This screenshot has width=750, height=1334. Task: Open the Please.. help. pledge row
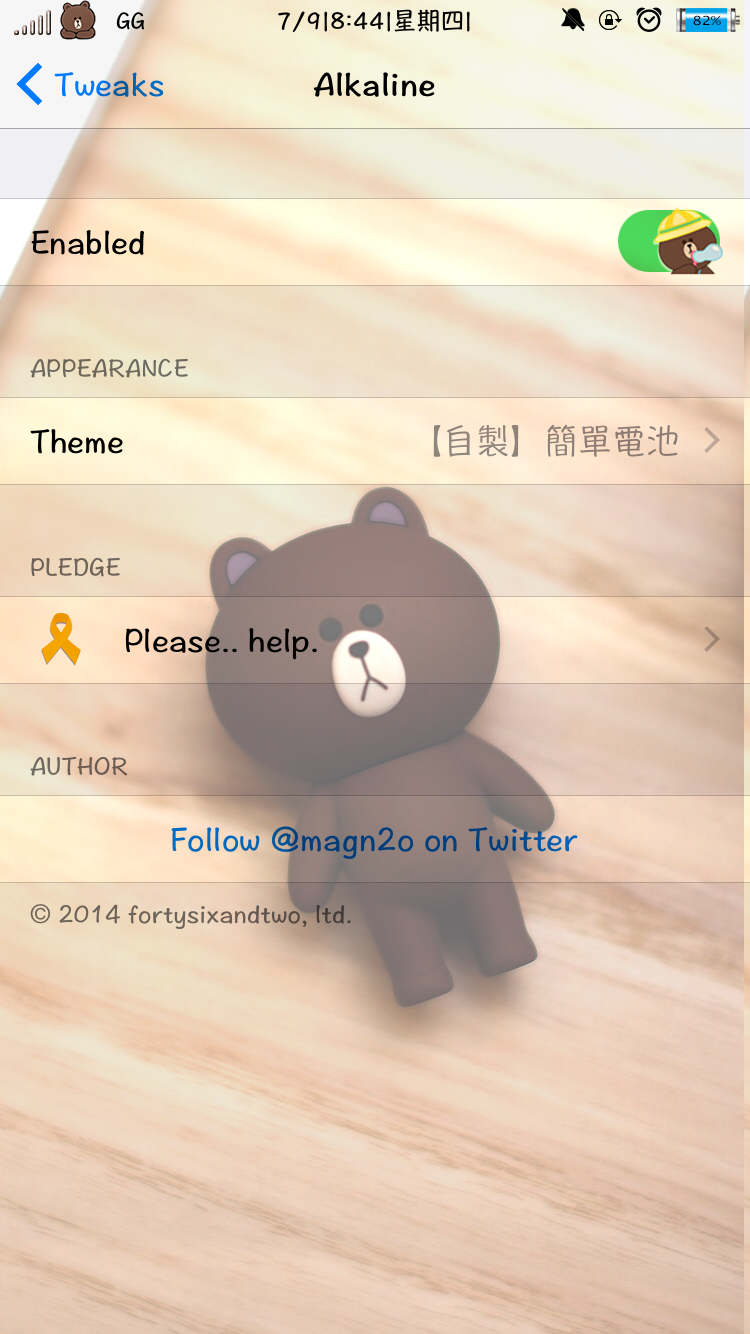(375, 640)
